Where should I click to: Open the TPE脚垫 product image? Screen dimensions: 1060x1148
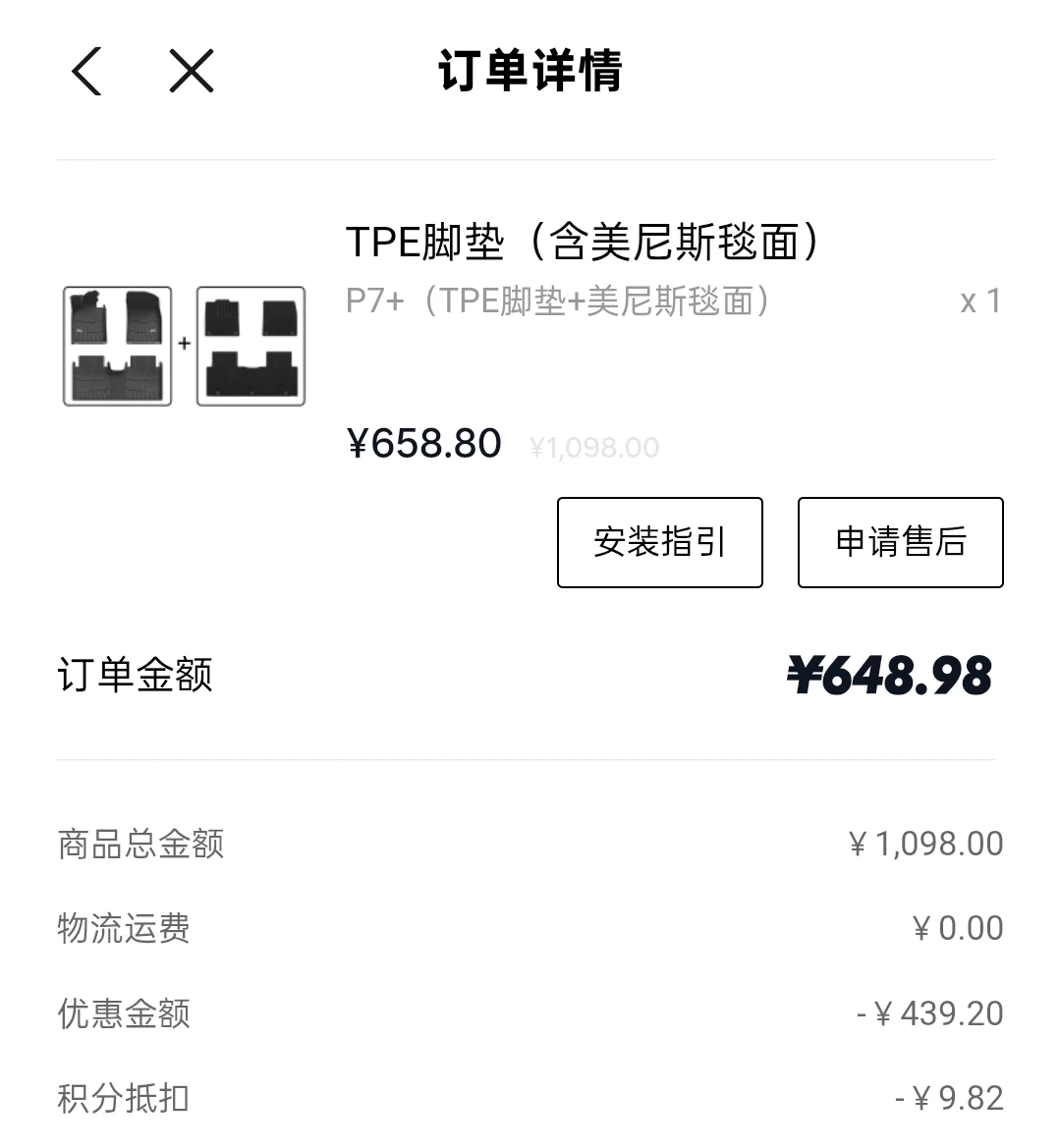(x=185, y=346)
